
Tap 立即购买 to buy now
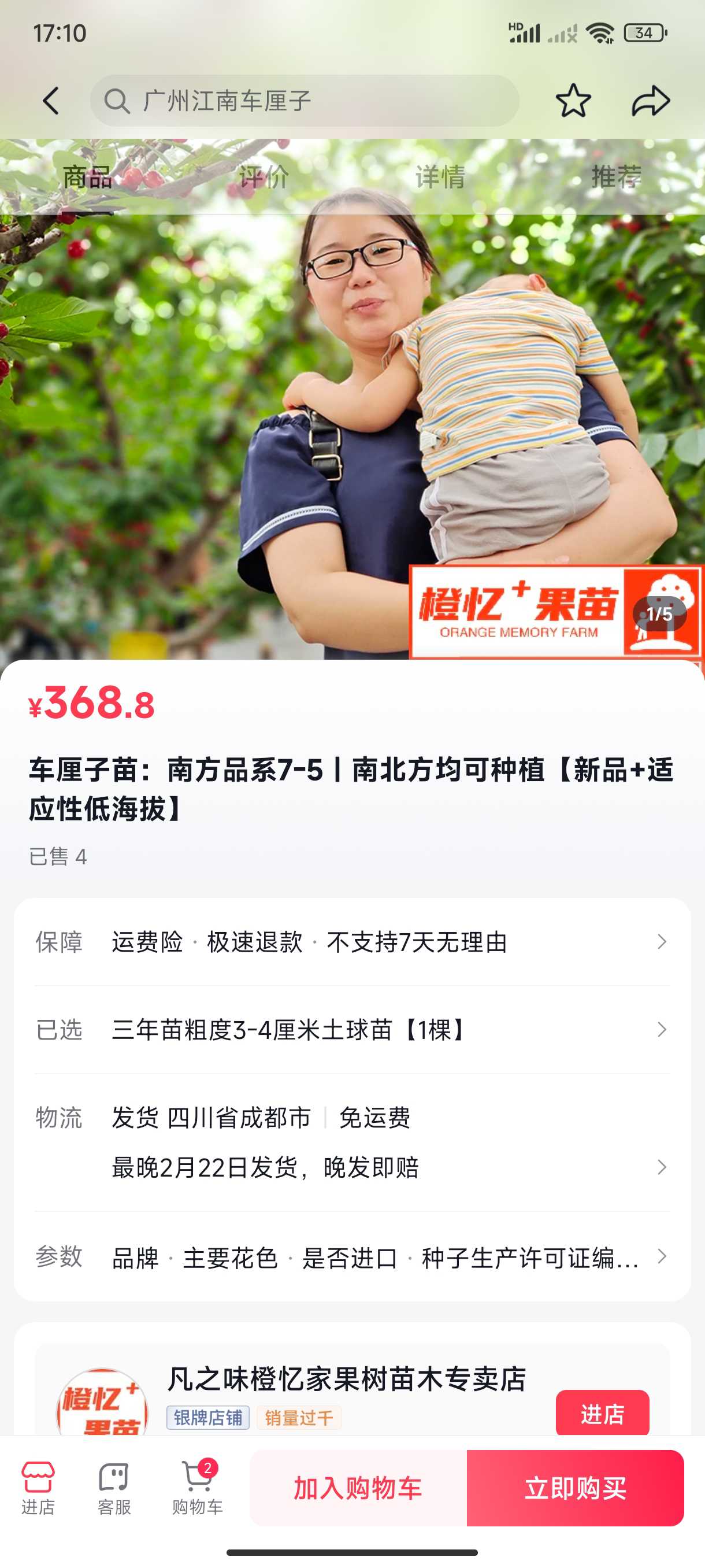click(x=576, y=1488)
